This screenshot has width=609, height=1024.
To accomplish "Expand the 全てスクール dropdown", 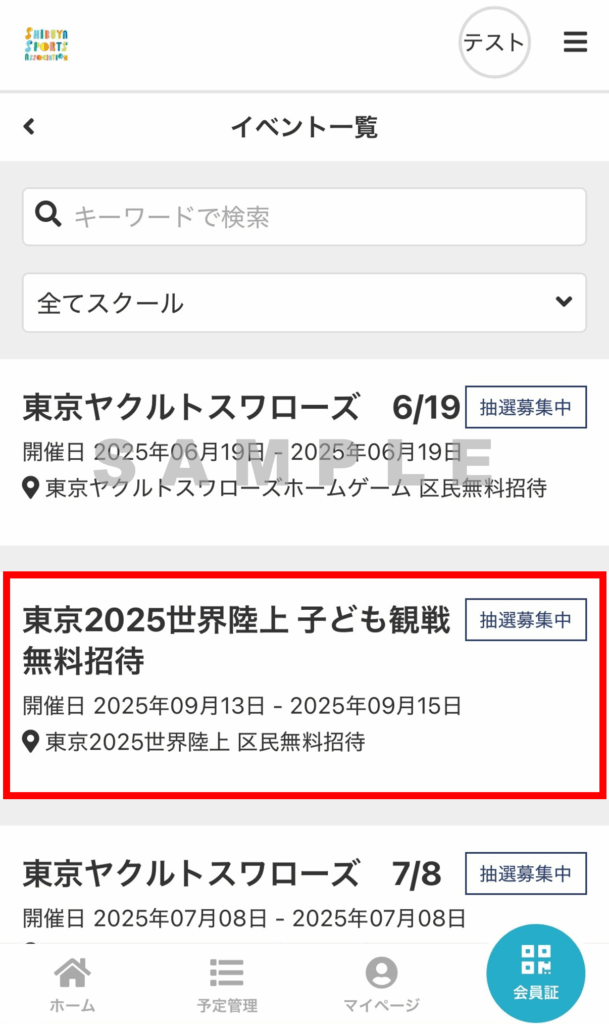I will pyautogui.click(x=304, y=302).
